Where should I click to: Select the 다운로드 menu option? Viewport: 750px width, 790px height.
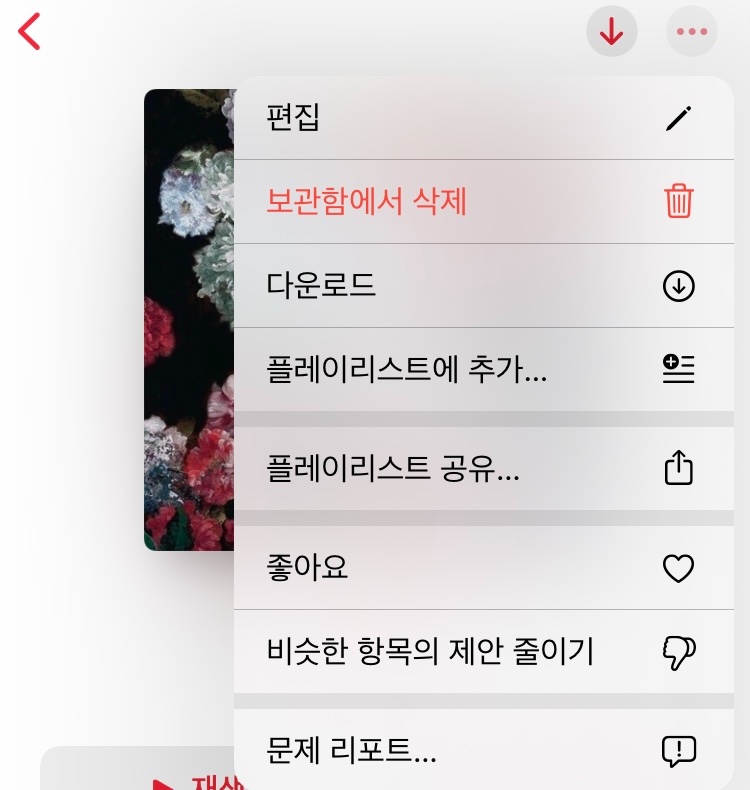coord(483,286)
